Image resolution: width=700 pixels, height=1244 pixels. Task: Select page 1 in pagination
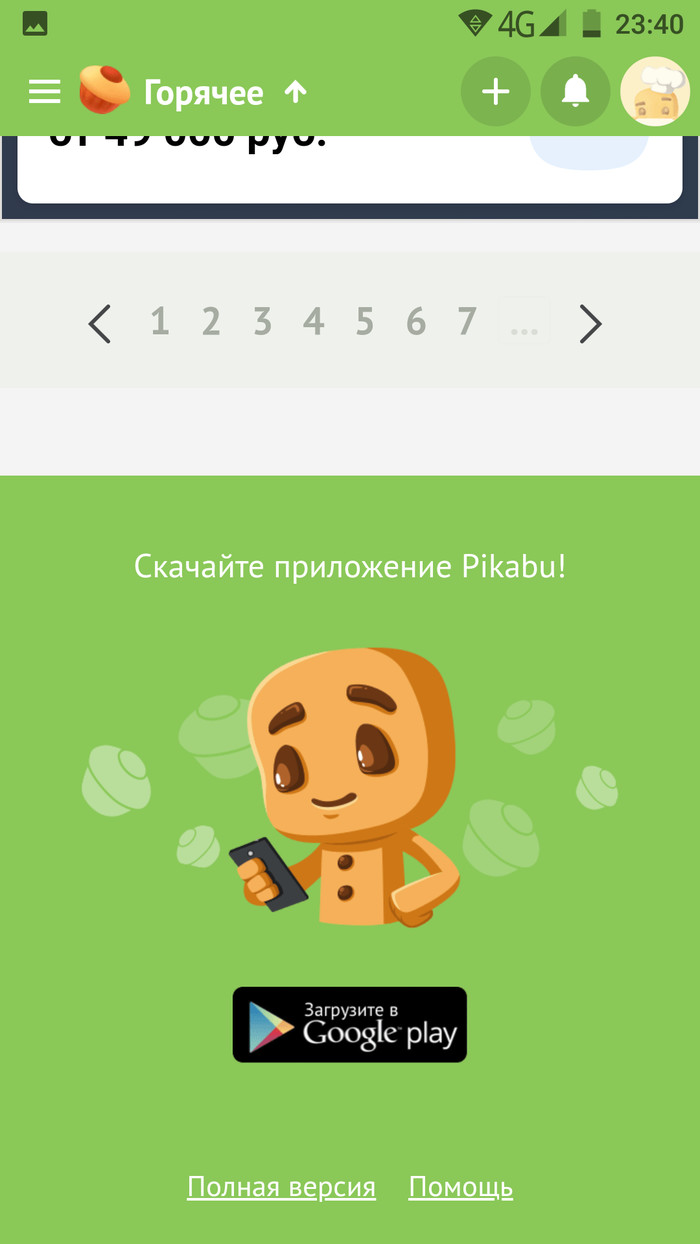pyautogui.click(x=159, y=322)
